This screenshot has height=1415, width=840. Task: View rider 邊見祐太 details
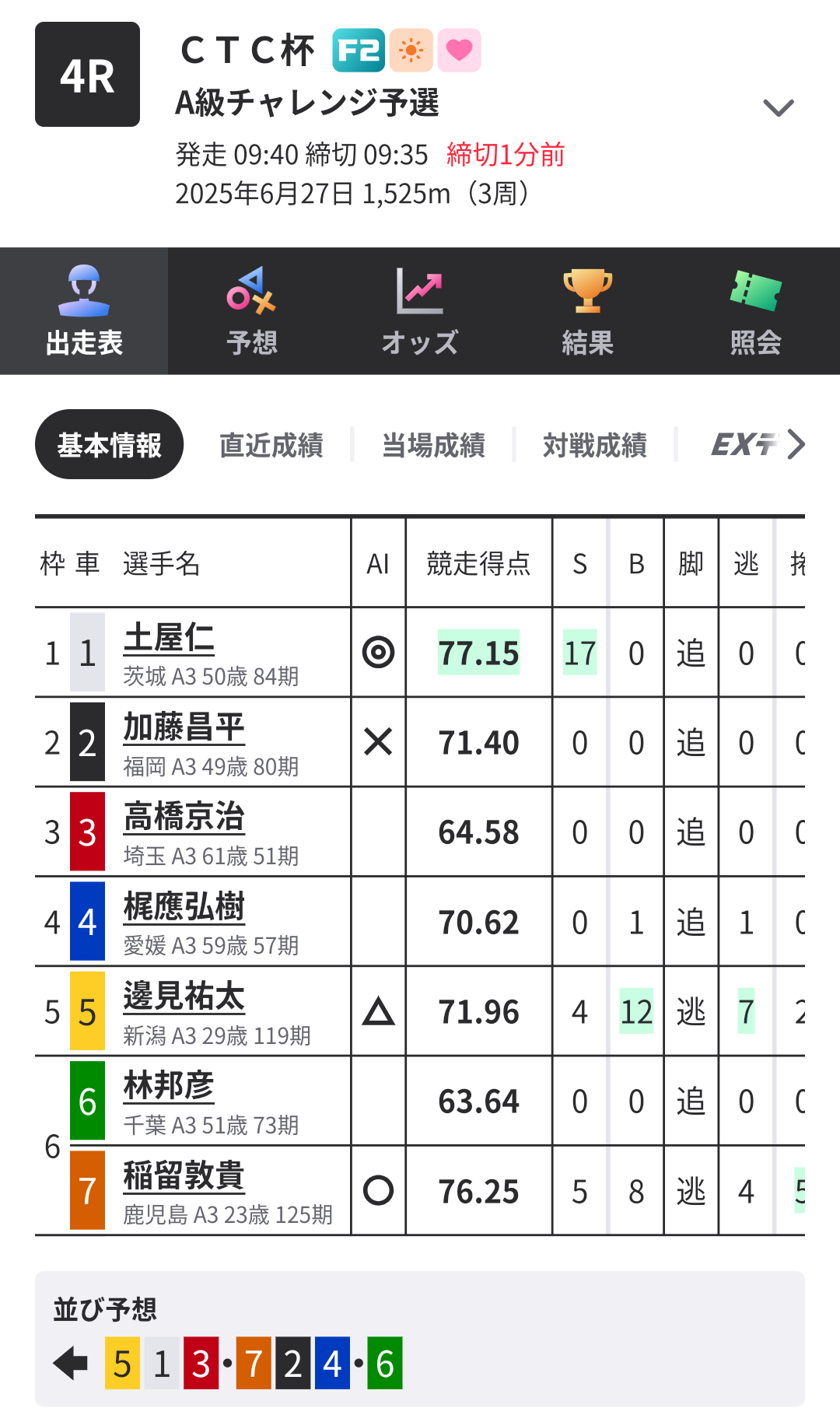click(184, 996)
